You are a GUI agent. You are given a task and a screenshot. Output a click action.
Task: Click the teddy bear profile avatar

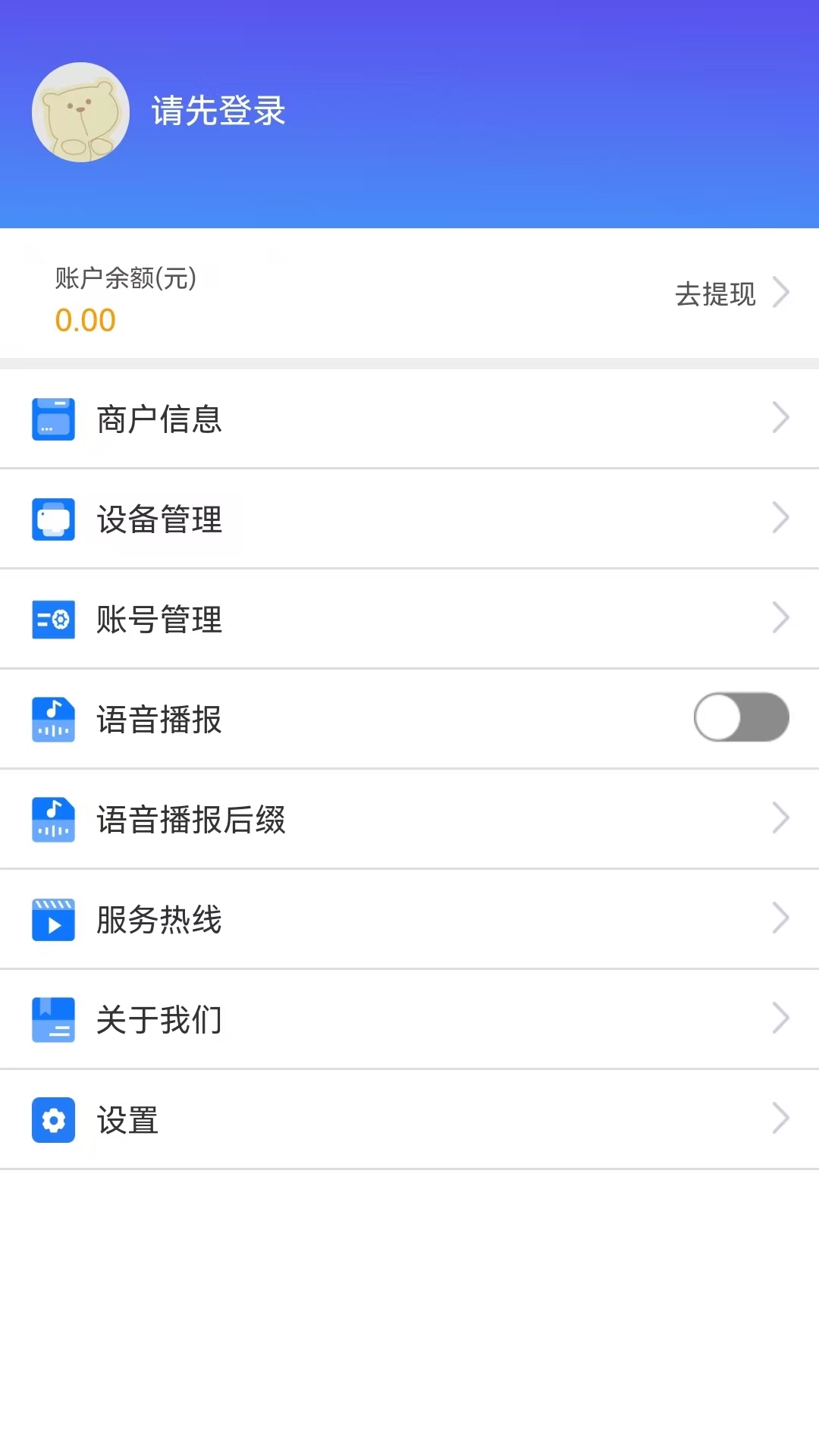click(80, 112)
